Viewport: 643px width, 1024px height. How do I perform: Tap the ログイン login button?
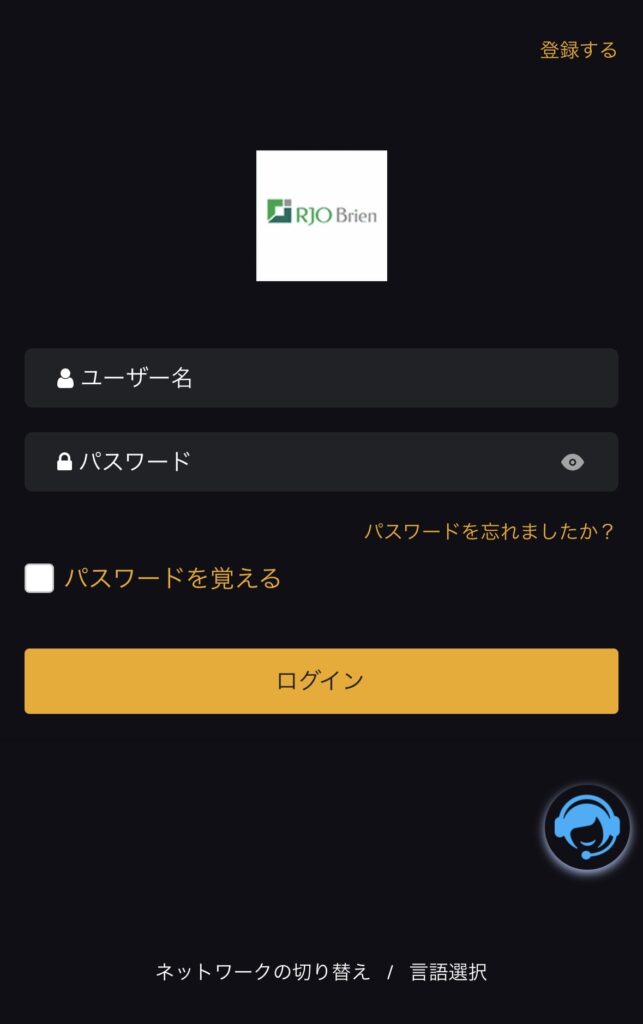click(x=321, y=681)
